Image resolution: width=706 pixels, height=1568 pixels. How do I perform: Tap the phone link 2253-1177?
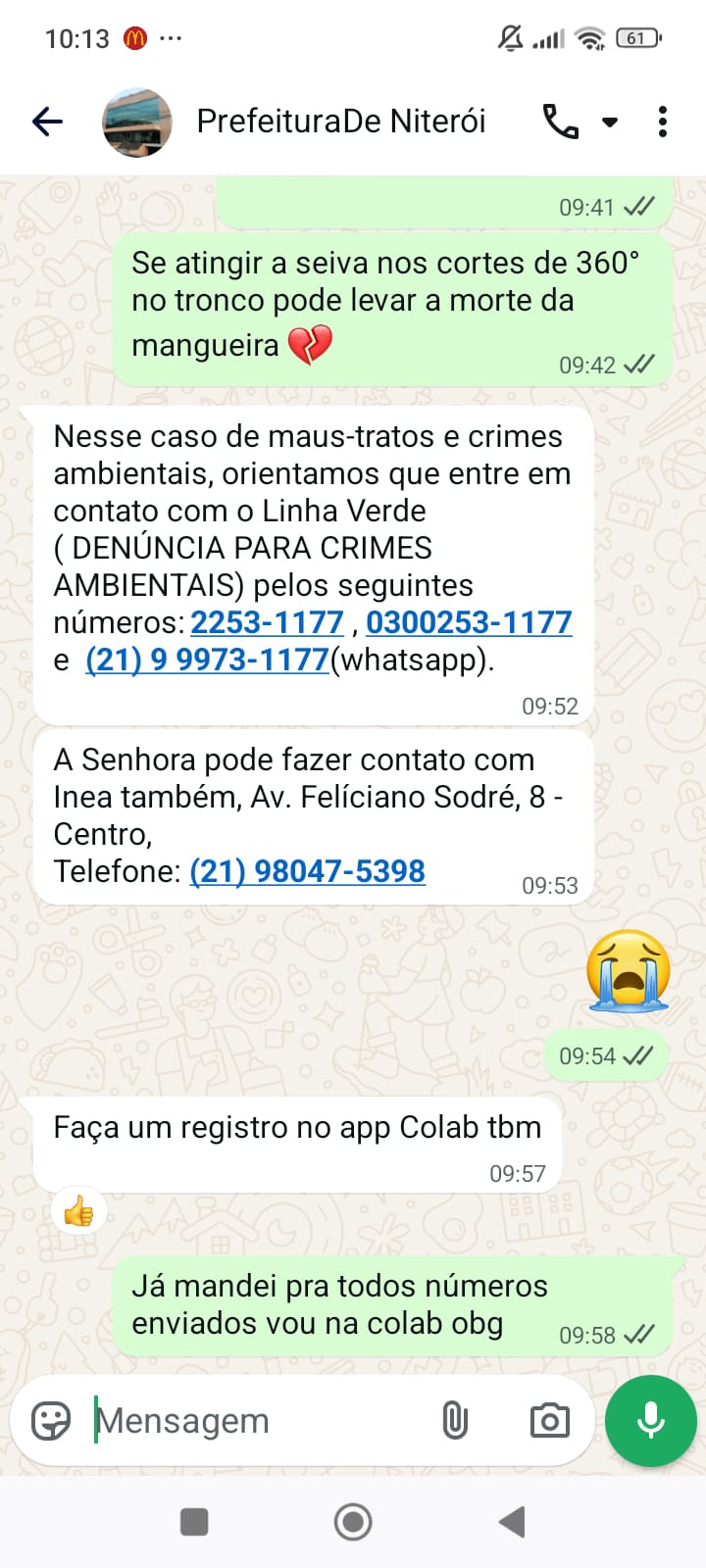267,622
